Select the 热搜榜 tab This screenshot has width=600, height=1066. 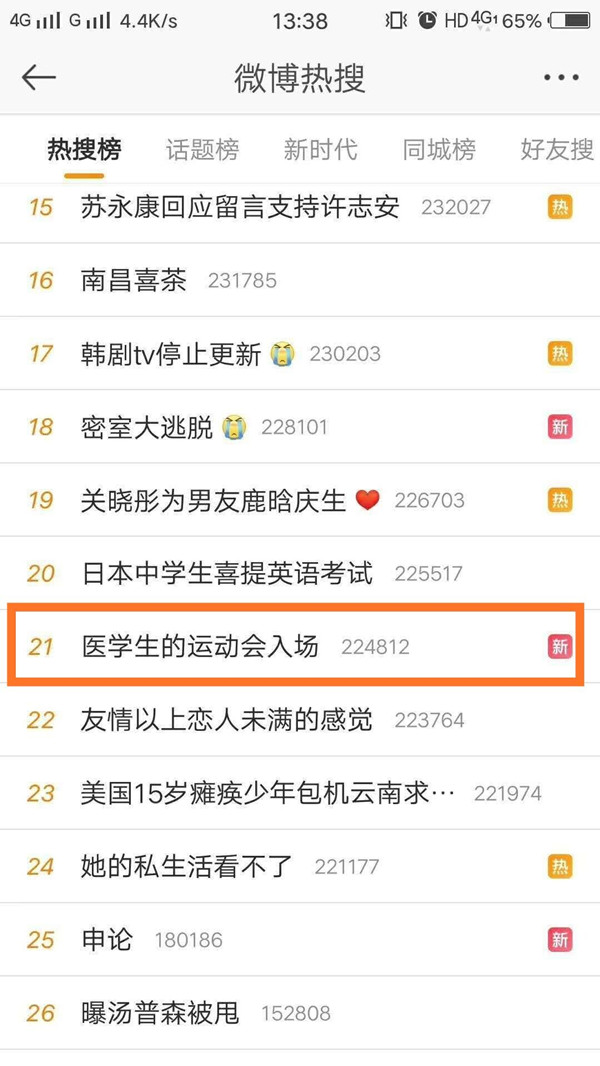click(x=84, y=149)
